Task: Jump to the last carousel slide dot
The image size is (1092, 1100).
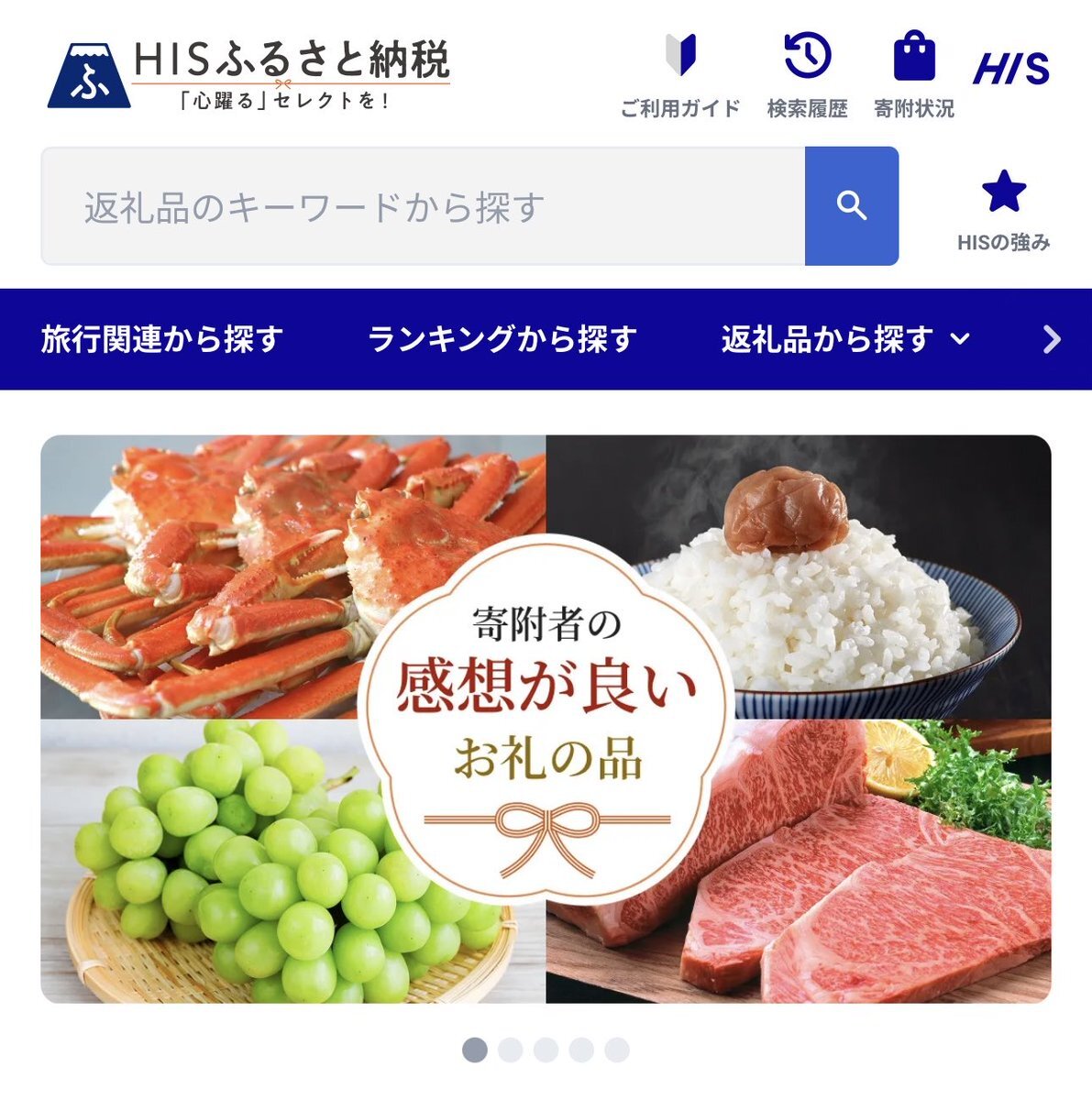Action: pos(617,1050)
